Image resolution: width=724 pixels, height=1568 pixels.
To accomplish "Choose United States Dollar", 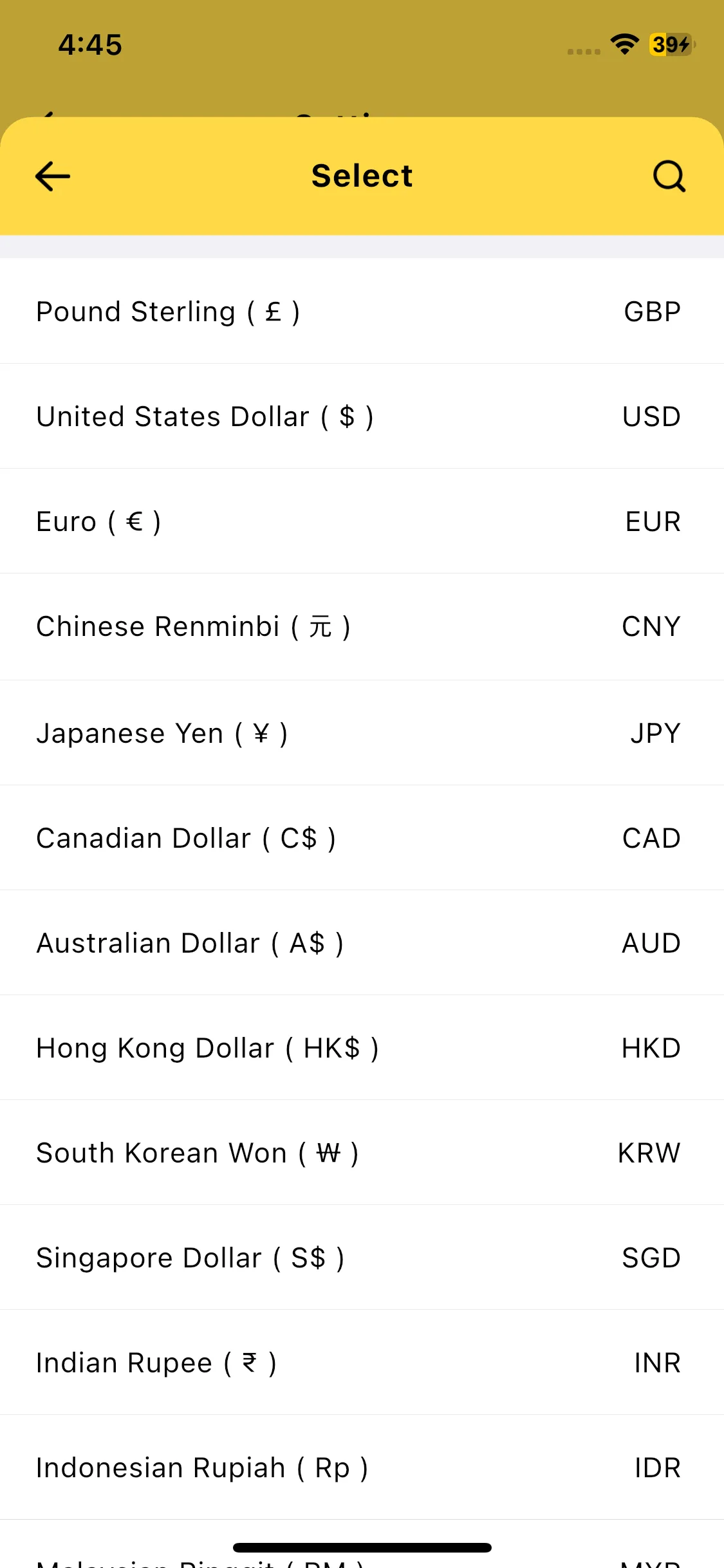I will (x=362, y=416).
